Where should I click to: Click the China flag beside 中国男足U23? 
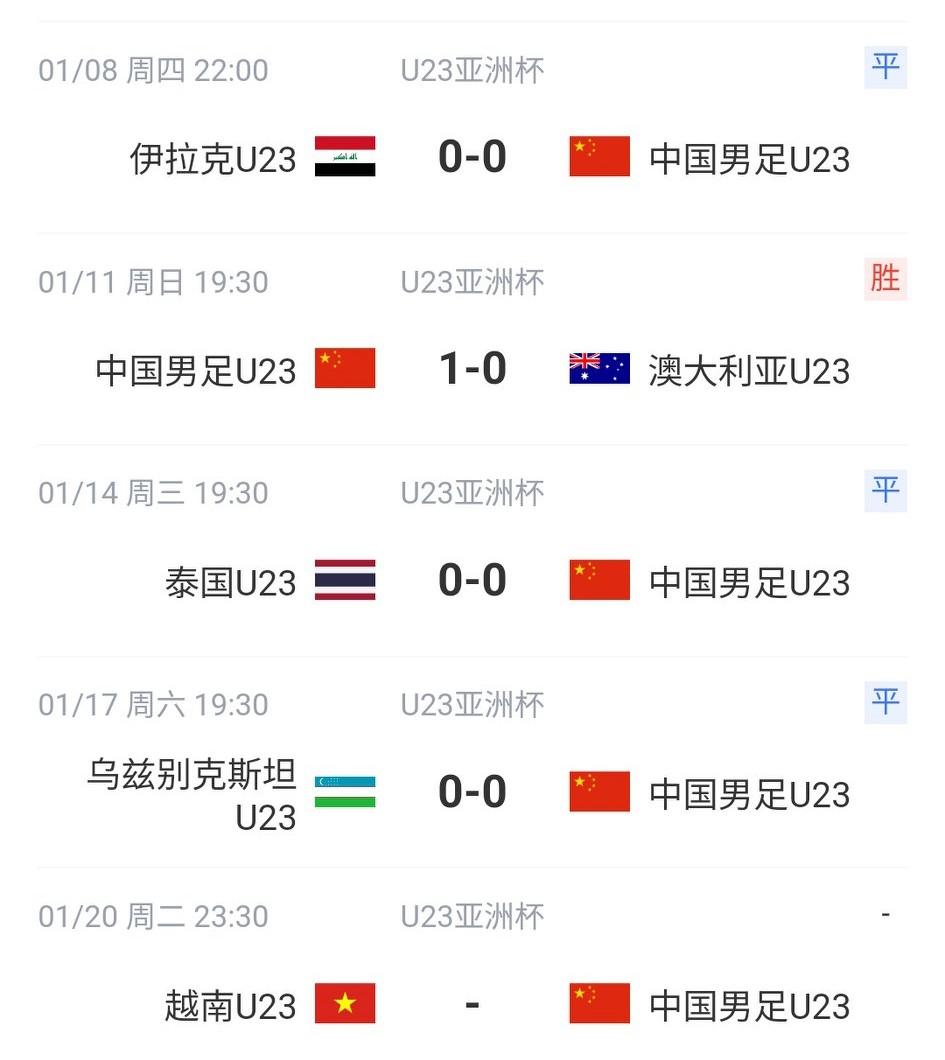[x=597, y=158]
